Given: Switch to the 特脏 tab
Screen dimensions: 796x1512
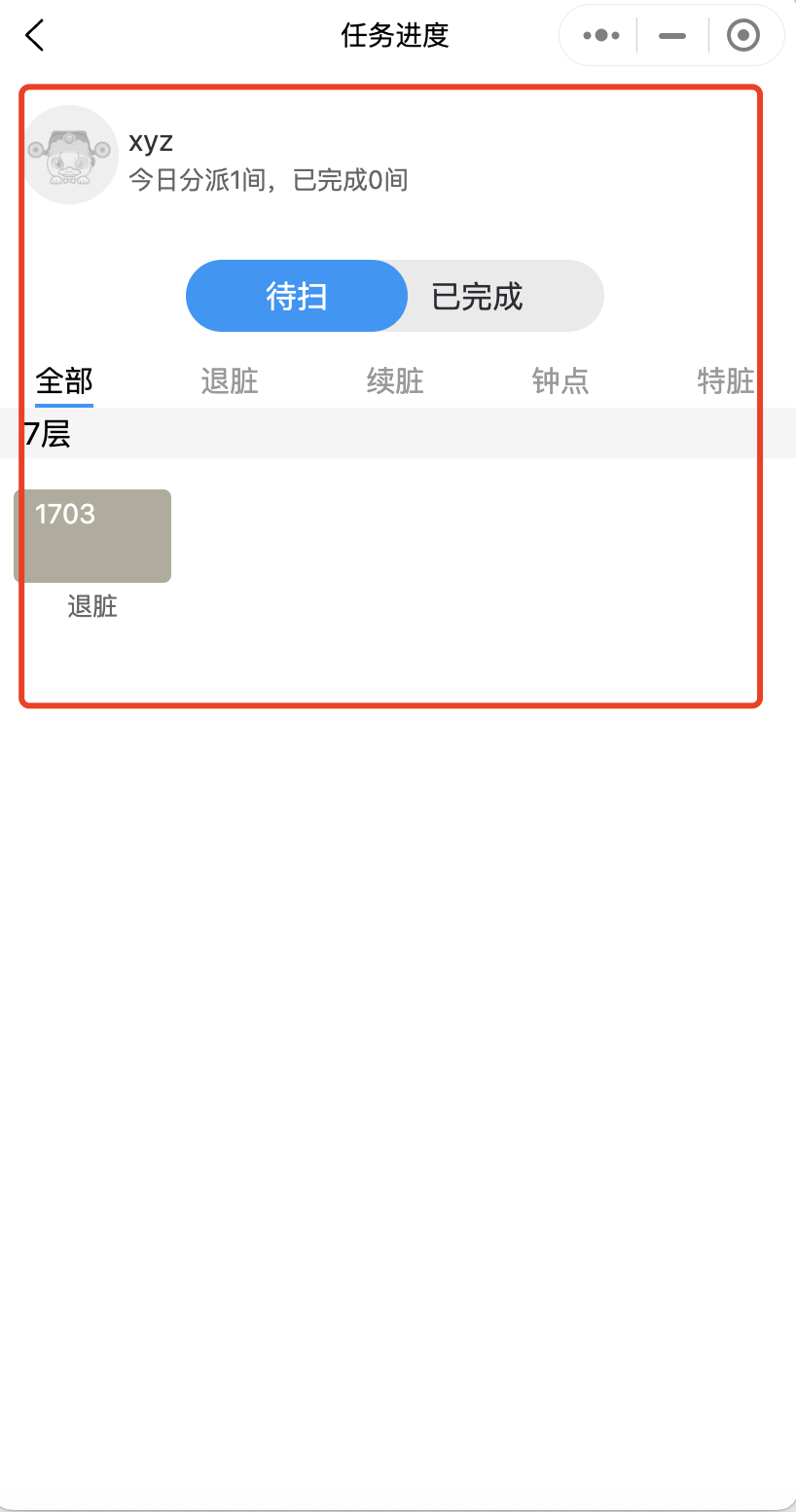Looking at the screenshot, I should 726,381.
